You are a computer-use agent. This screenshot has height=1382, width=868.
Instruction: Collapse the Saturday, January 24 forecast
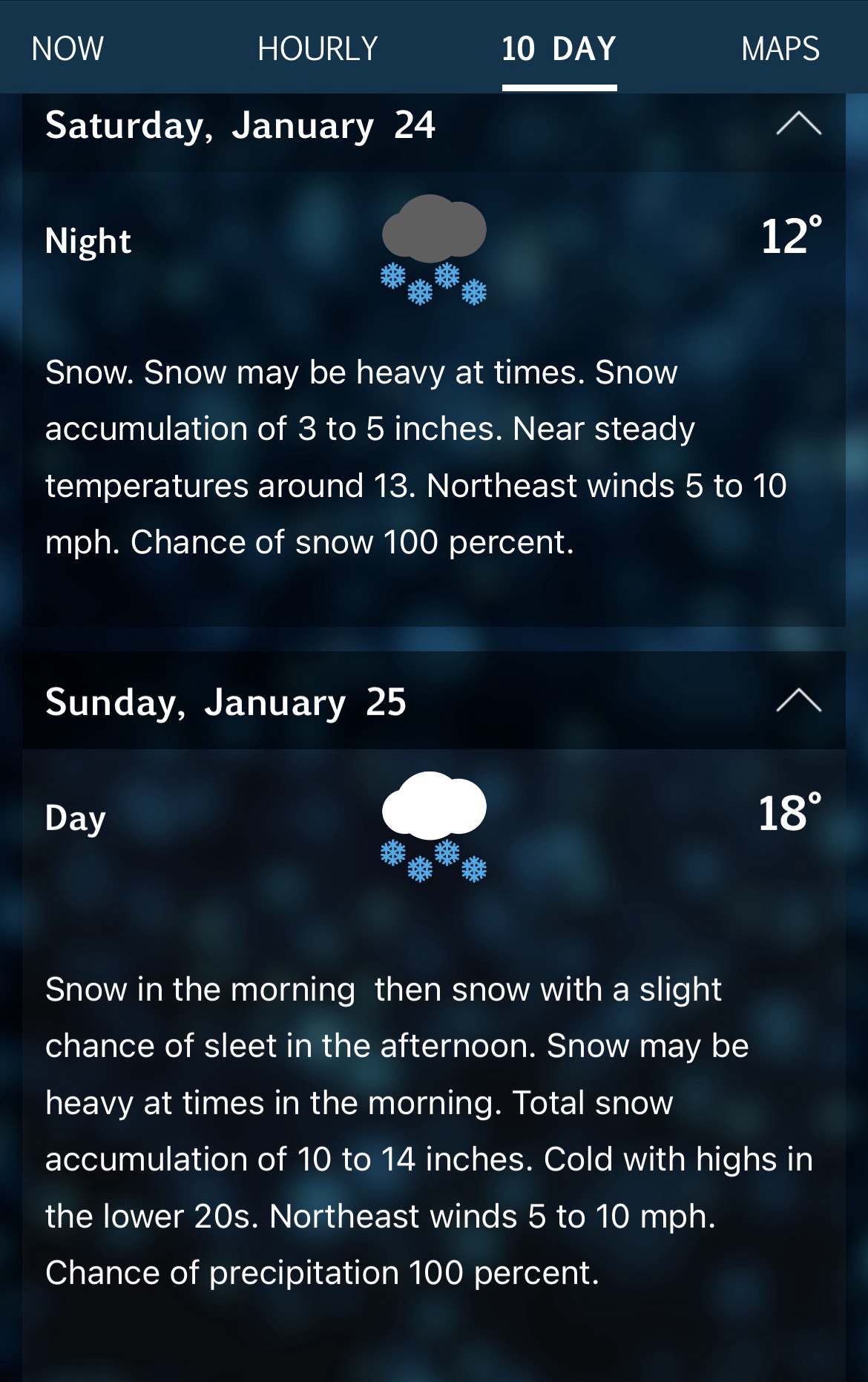click(798, 124)
